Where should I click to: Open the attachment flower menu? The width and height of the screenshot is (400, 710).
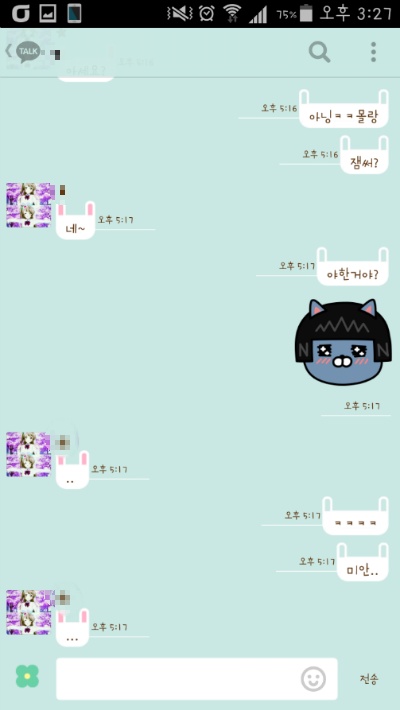point(27,676)
